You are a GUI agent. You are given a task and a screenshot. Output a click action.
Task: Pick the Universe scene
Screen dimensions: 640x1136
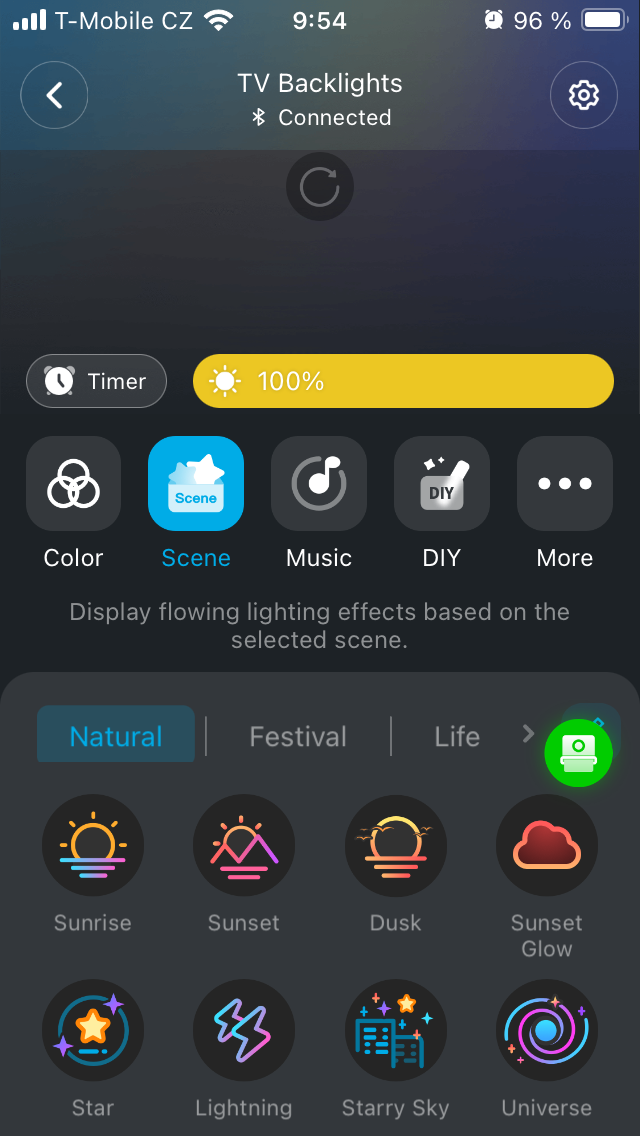tap(547, 1030)
